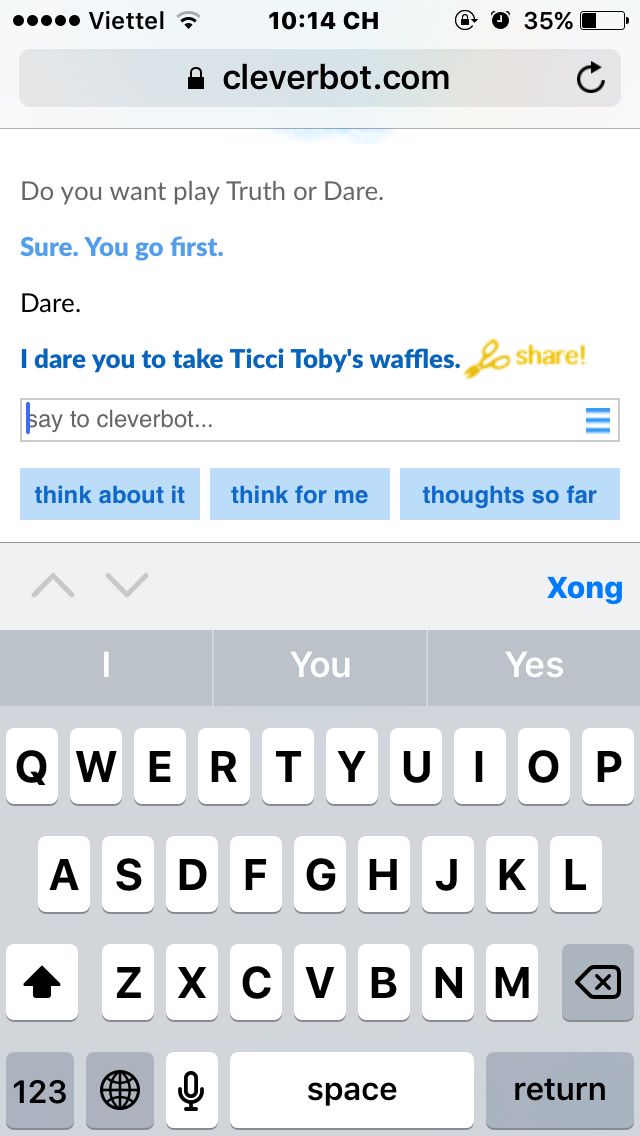Jump to the next form field arrow

tap(127, 586)
